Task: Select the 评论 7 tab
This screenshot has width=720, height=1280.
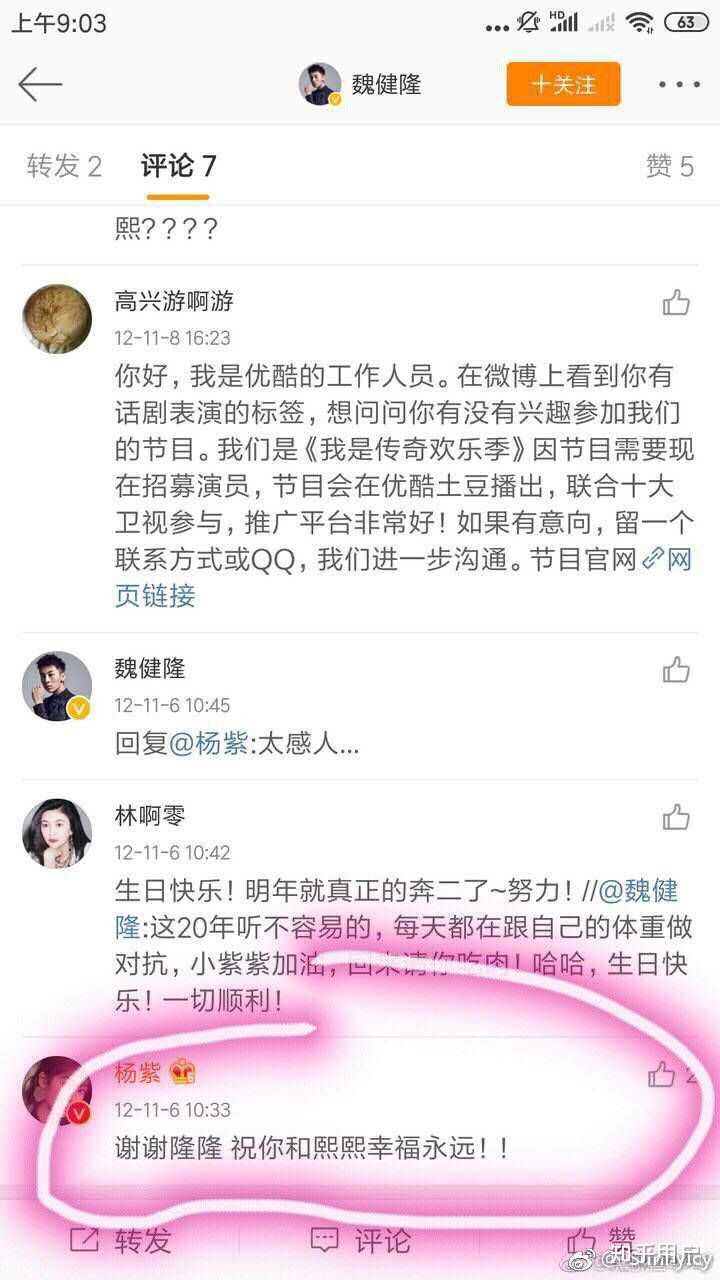Action: pos(178,166)
